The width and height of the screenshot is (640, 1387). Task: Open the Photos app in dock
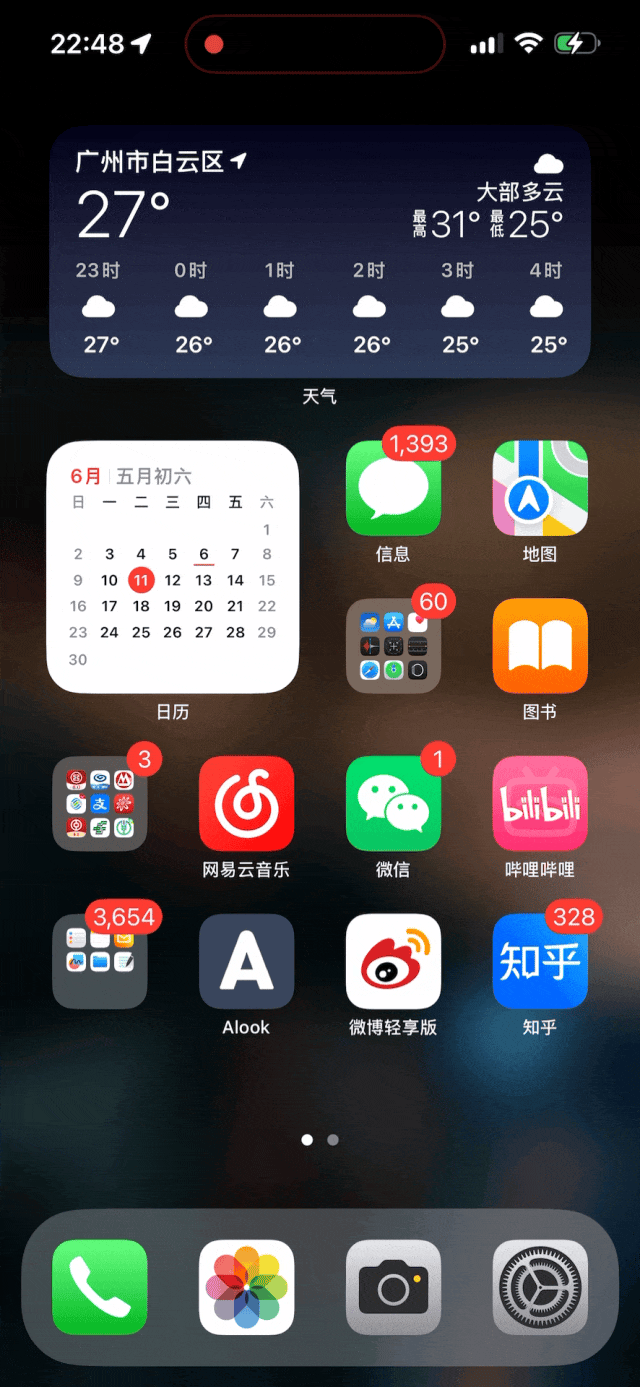(x=246, y=1287)
